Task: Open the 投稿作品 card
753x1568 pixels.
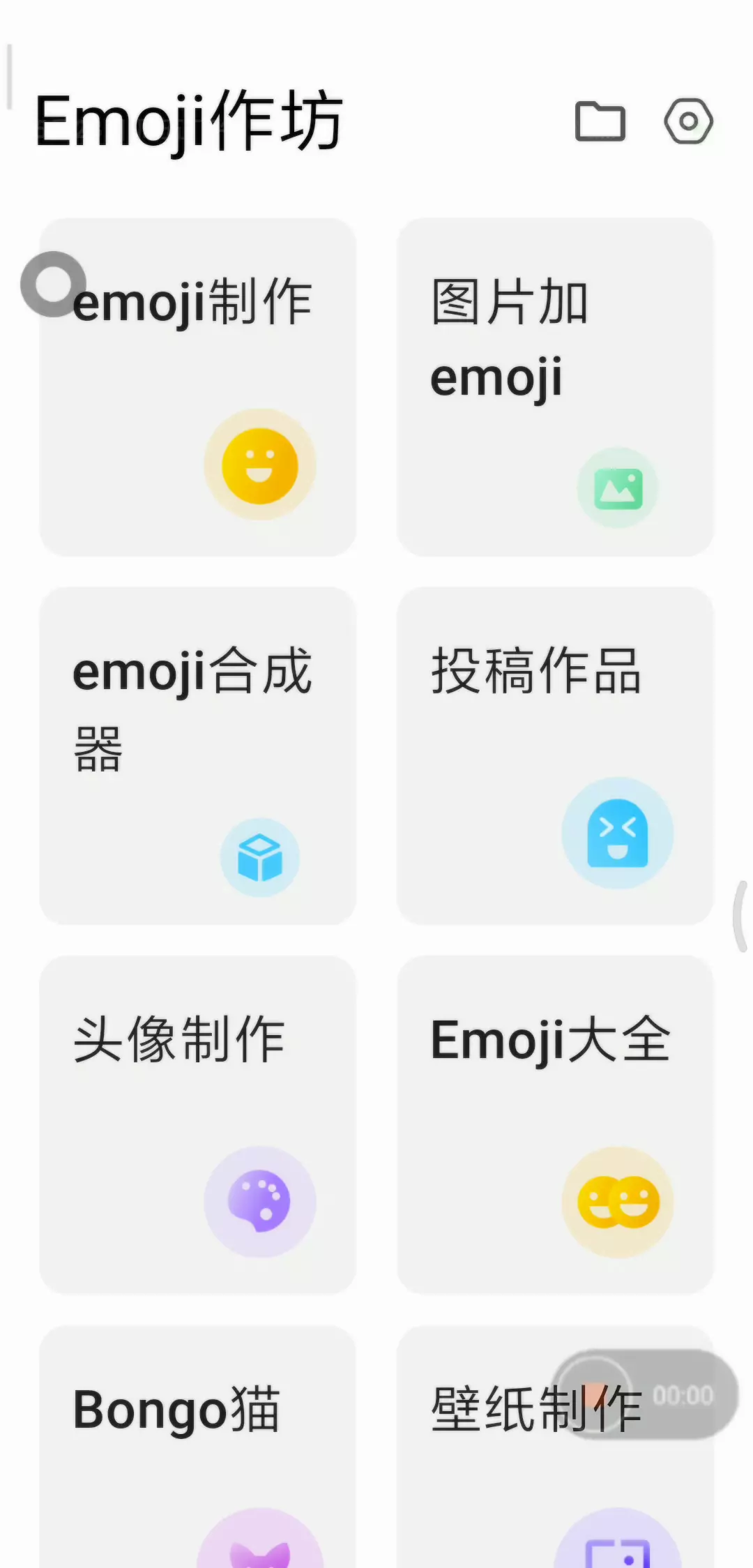Action: 555,755
